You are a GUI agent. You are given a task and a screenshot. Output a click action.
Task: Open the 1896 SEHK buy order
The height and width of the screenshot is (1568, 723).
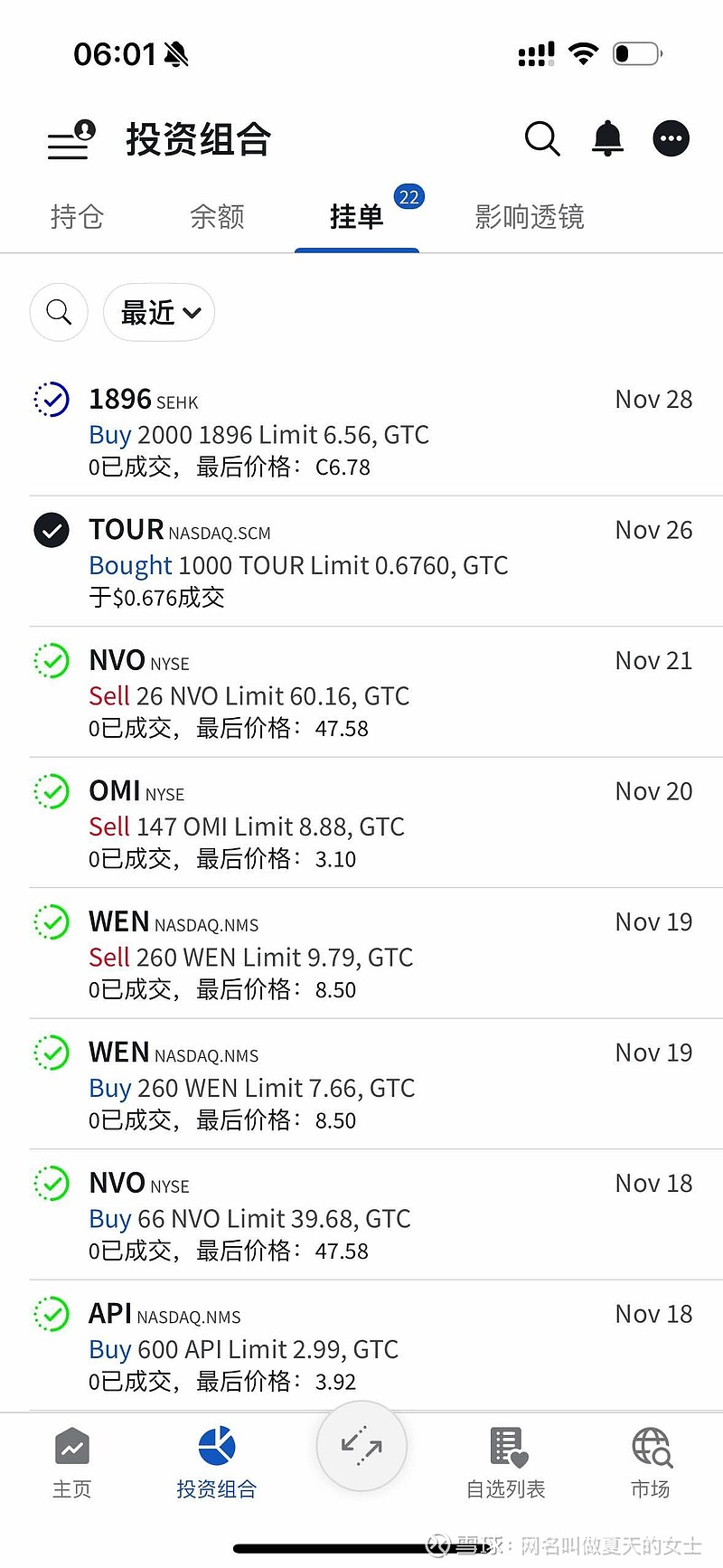pos(361,432)
